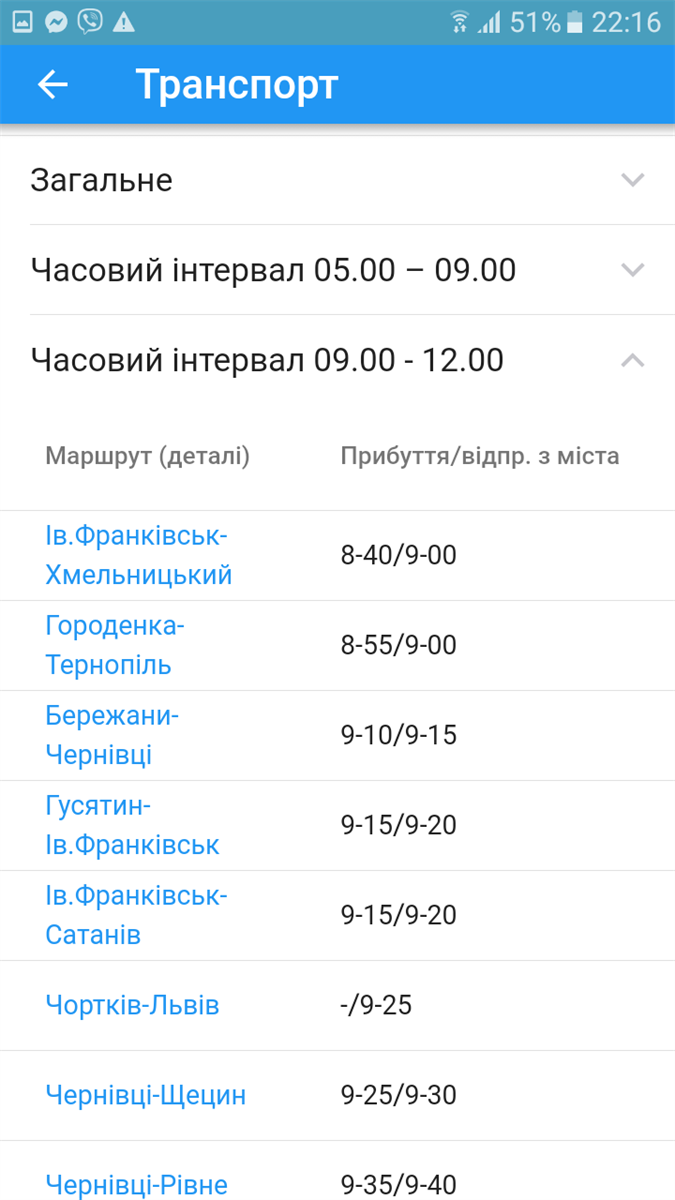Expand the Загальне section

click(337, 180)
